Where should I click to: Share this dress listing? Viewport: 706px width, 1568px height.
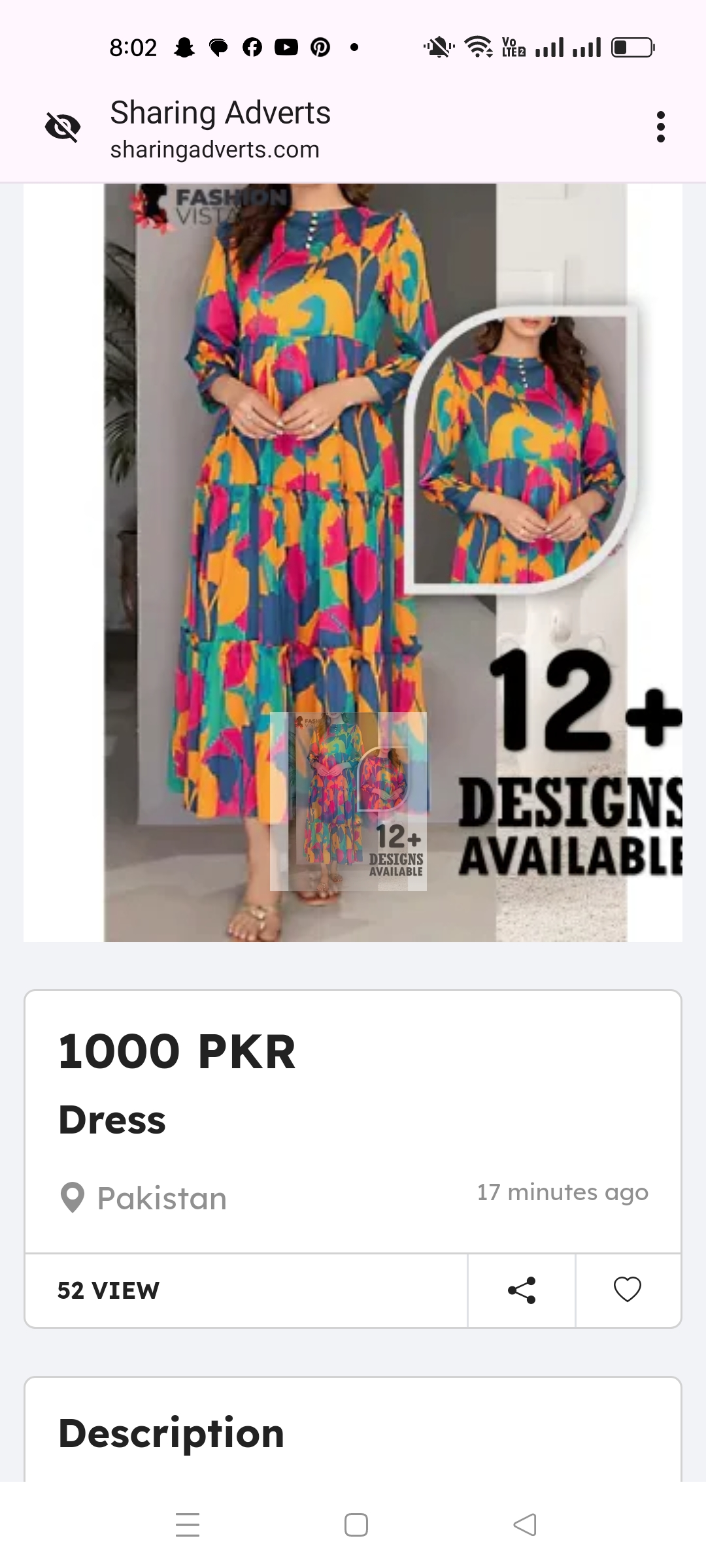pos(522,1290)
